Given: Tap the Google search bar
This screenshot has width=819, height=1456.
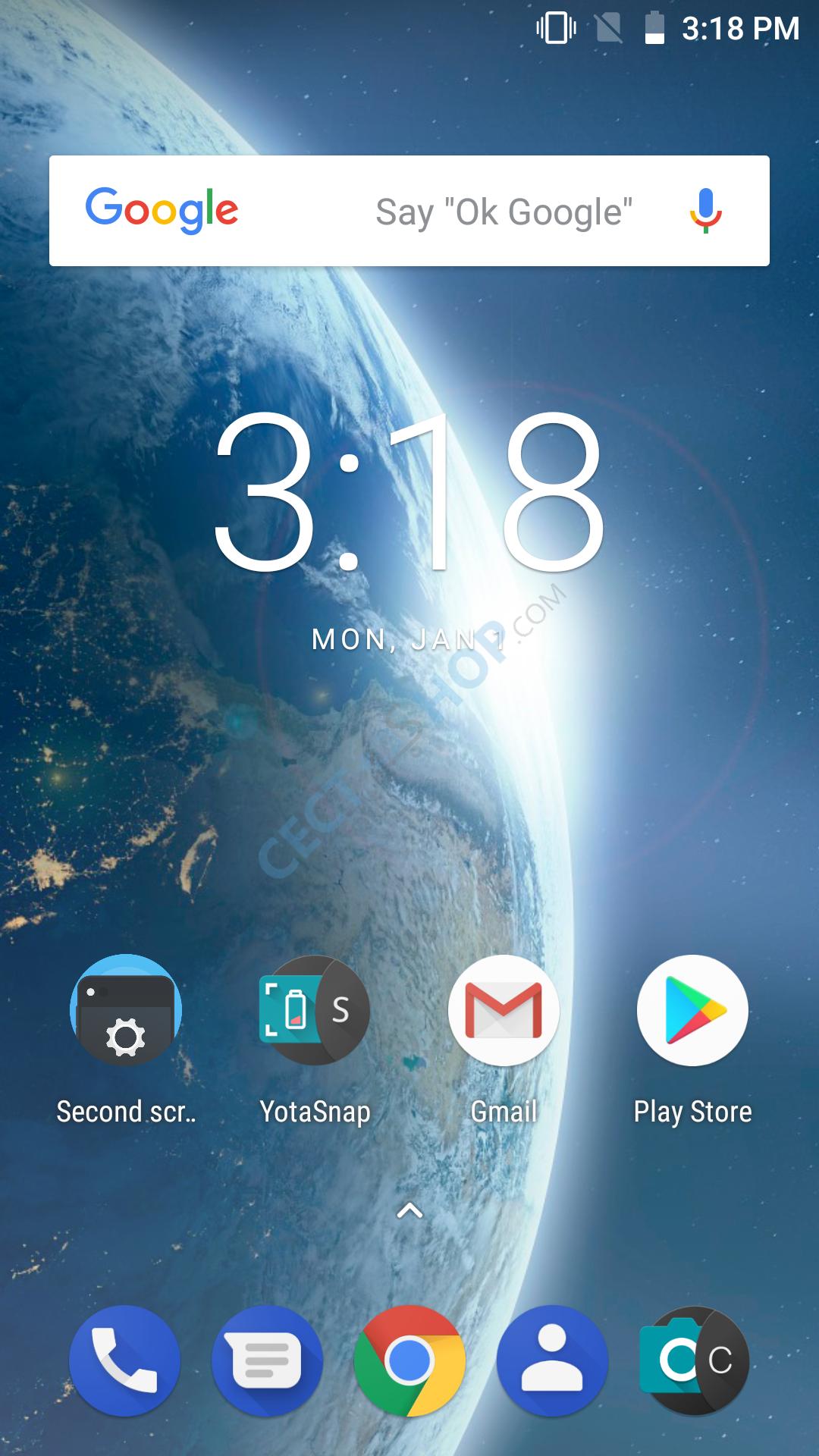Looking at the screenshot, I should pyautogui.click(x=409, y=211).
